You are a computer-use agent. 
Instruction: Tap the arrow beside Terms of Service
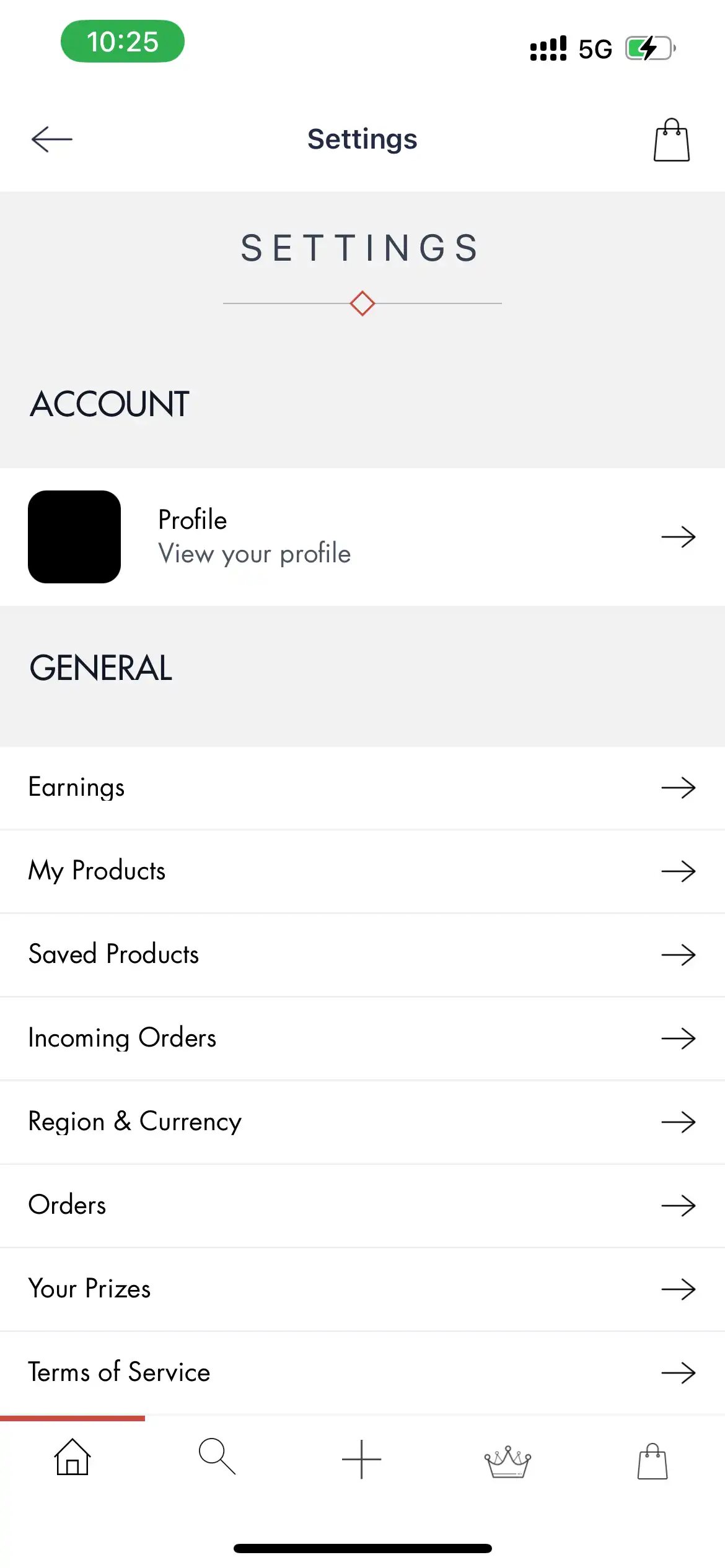tap(679, 1372)
